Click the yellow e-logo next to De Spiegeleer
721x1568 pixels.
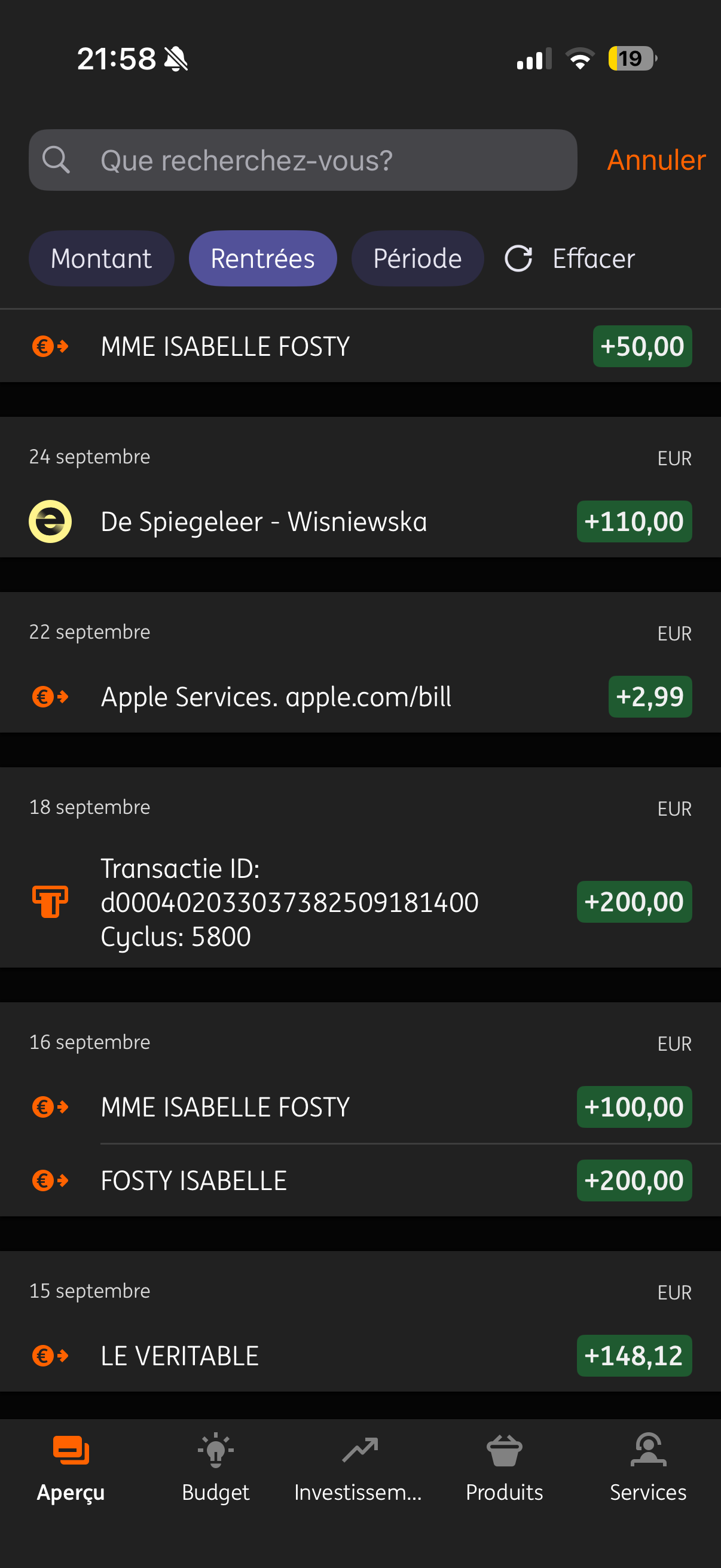coord(50,521)
